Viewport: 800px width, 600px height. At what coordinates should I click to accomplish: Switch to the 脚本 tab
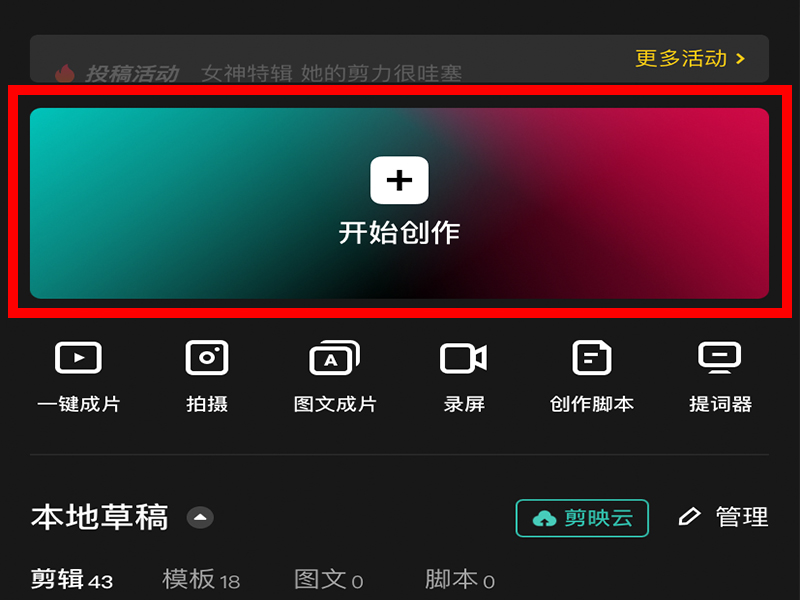click(459, 579)
